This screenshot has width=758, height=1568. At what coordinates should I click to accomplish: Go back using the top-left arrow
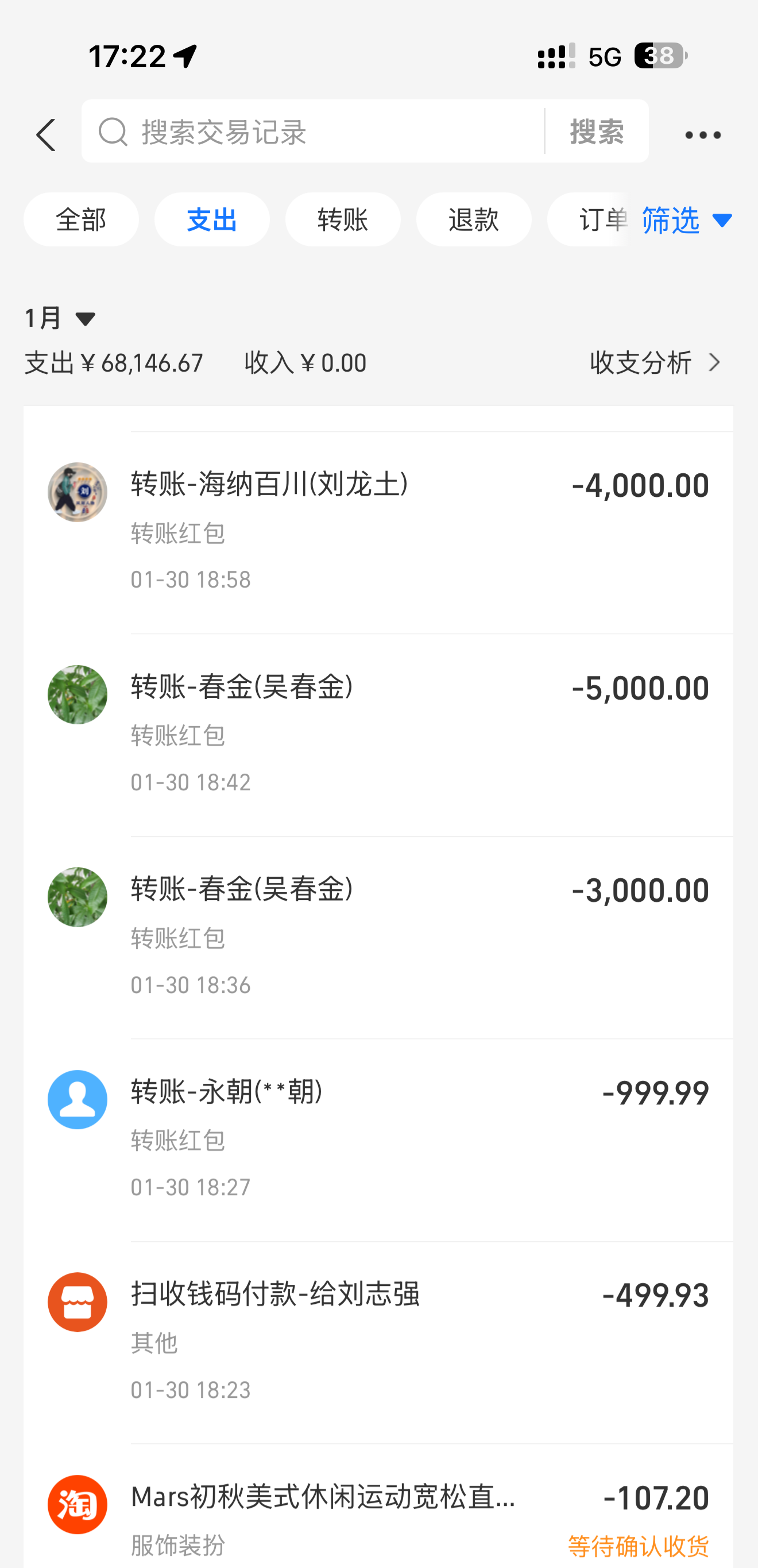[x=47, y=134]
